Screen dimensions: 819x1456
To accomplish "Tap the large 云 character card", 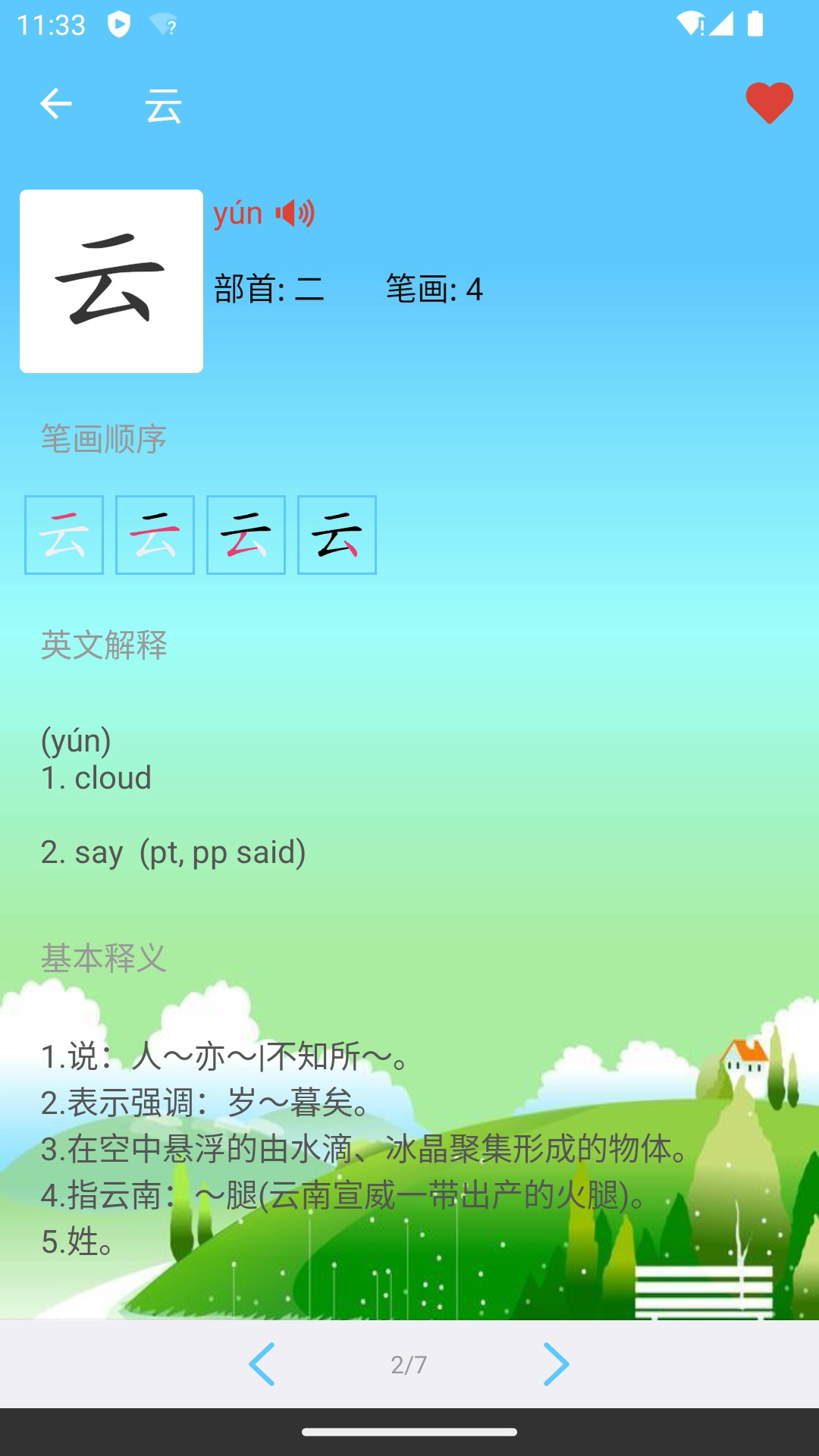I will point(111,281).
